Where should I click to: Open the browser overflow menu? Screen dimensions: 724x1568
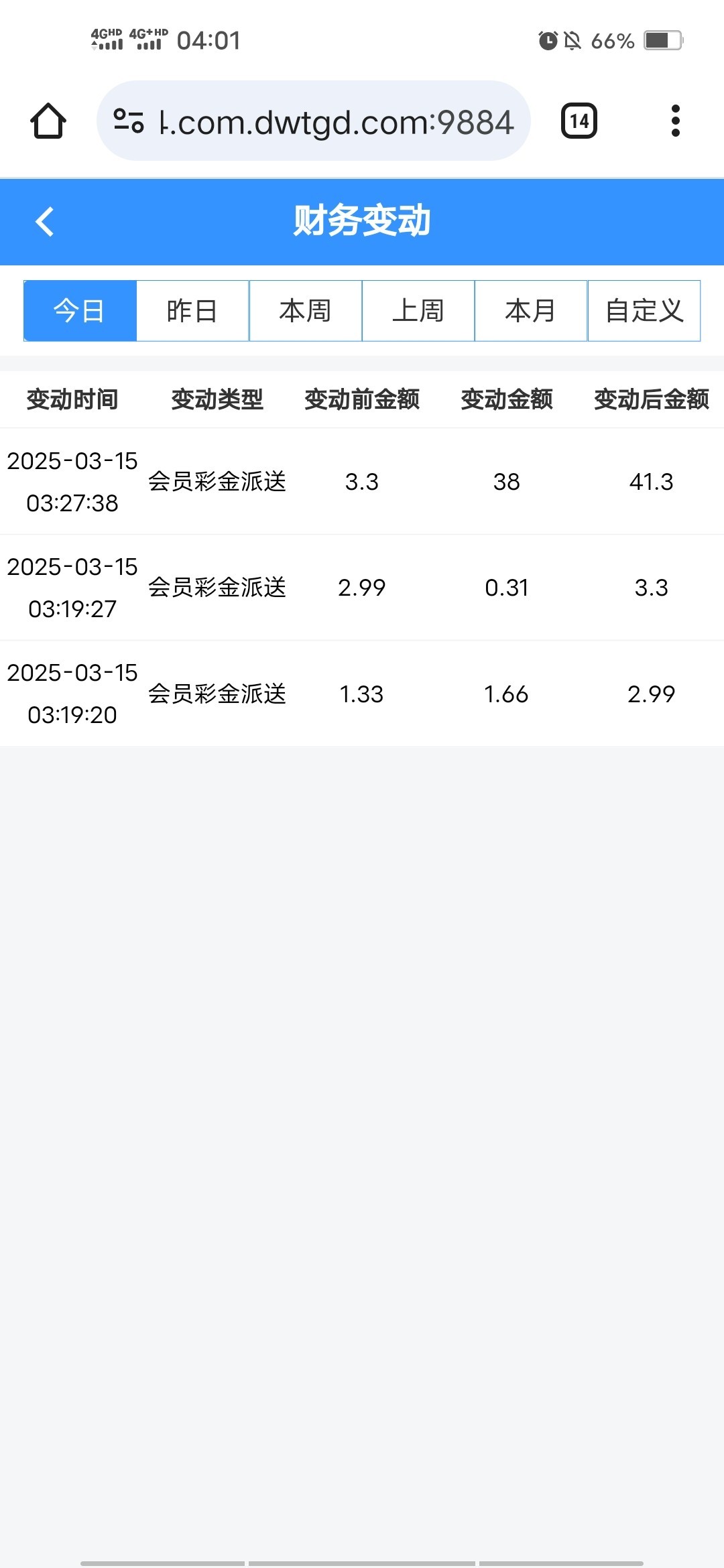click(x=675, y=121)
